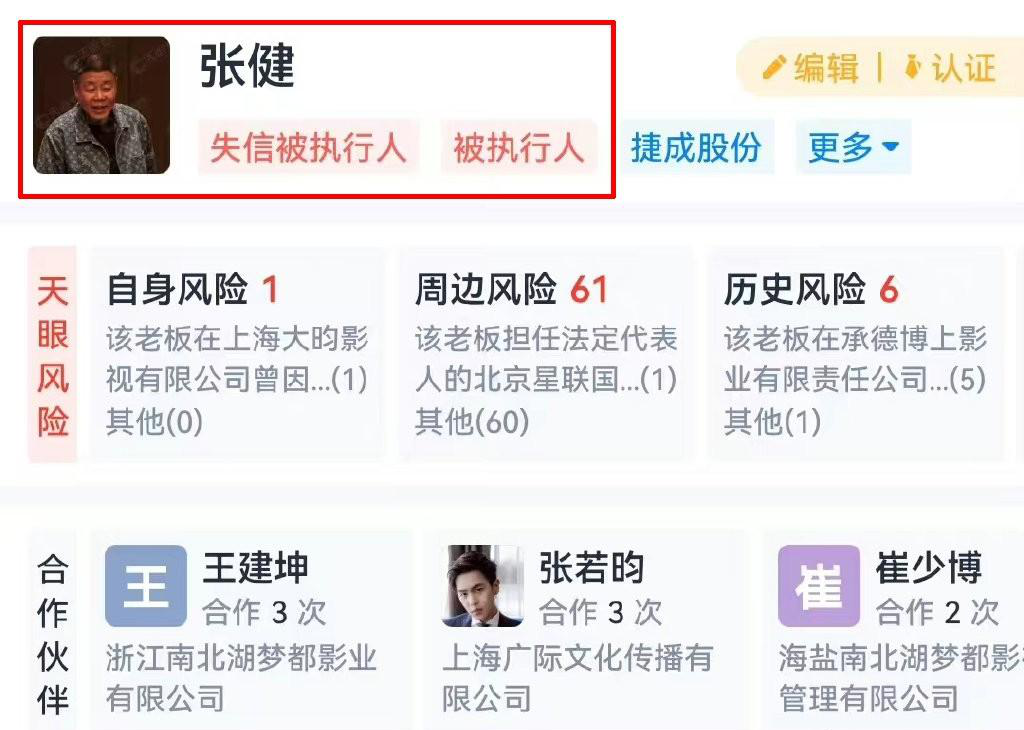The image size is (1024, 730).
Task: Open the 被执行人 tag
Action: (518, 148)
